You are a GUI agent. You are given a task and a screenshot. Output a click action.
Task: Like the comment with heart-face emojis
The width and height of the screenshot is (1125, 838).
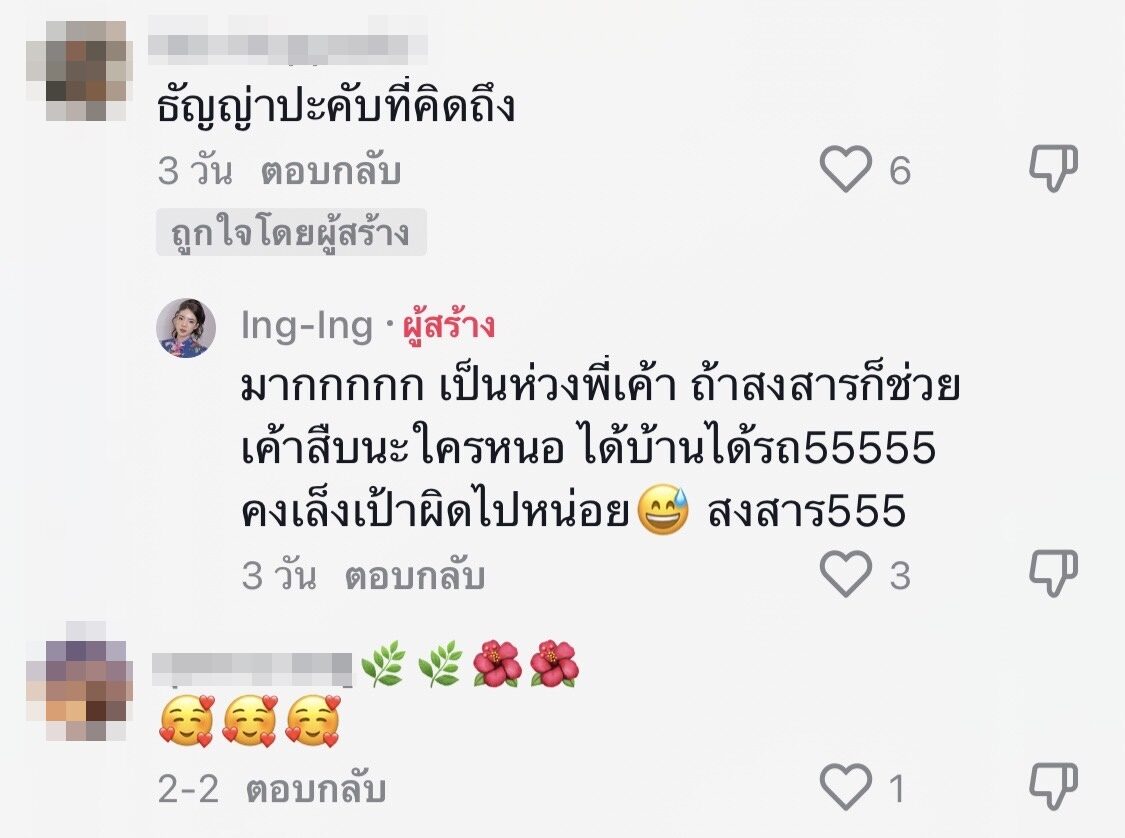tap(846, 788)
